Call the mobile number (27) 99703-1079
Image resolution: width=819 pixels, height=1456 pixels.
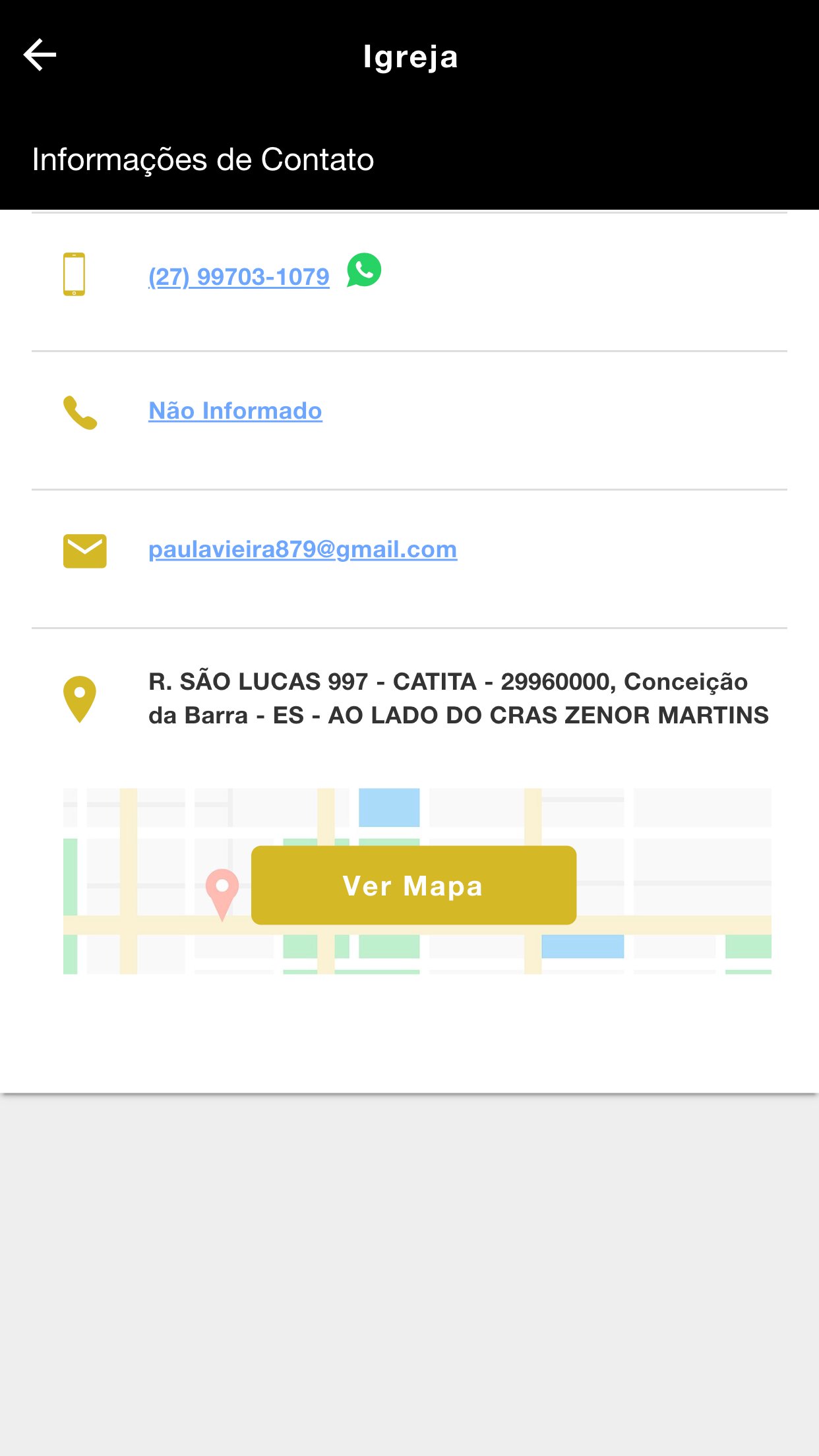tap(239, 277)
